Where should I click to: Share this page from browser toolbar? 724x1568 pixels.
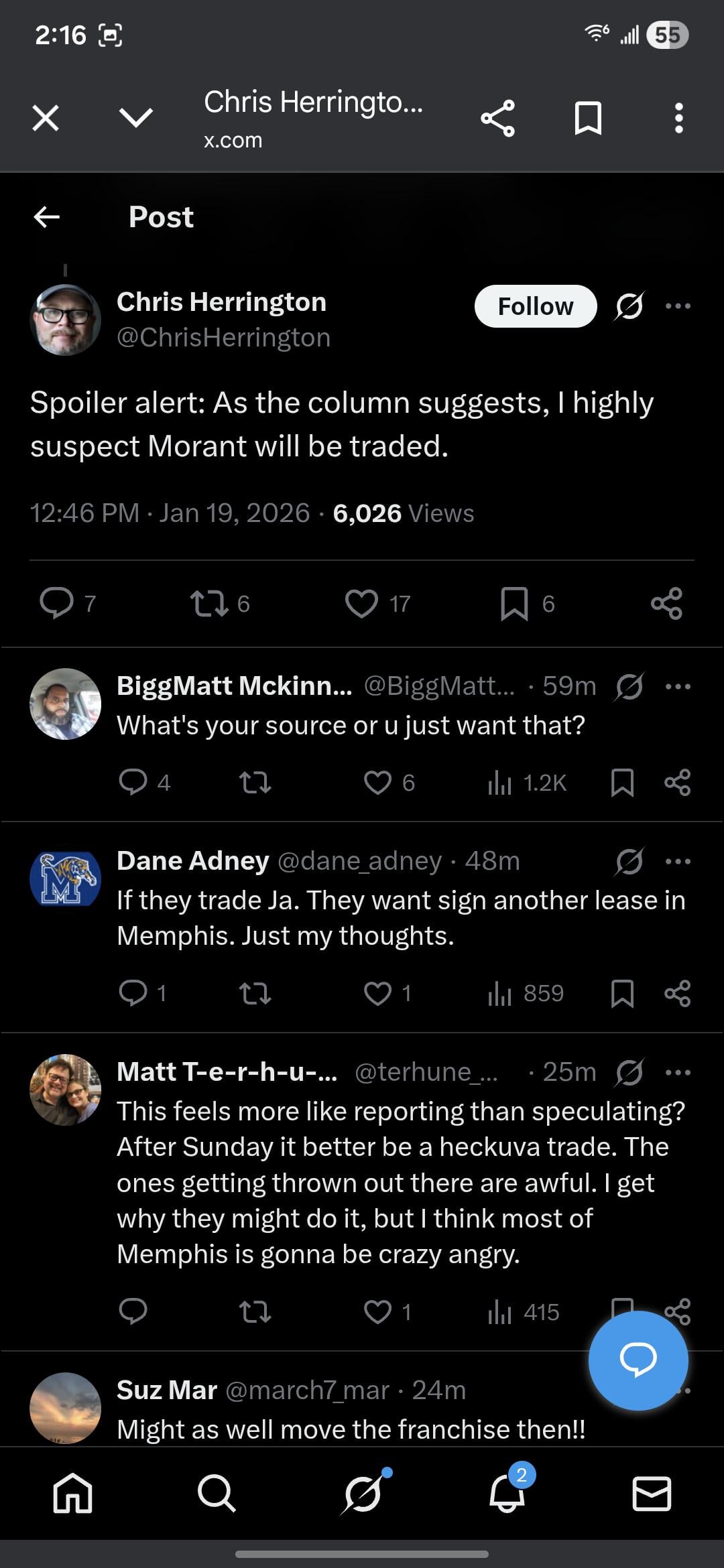click(x=498, y=119)
